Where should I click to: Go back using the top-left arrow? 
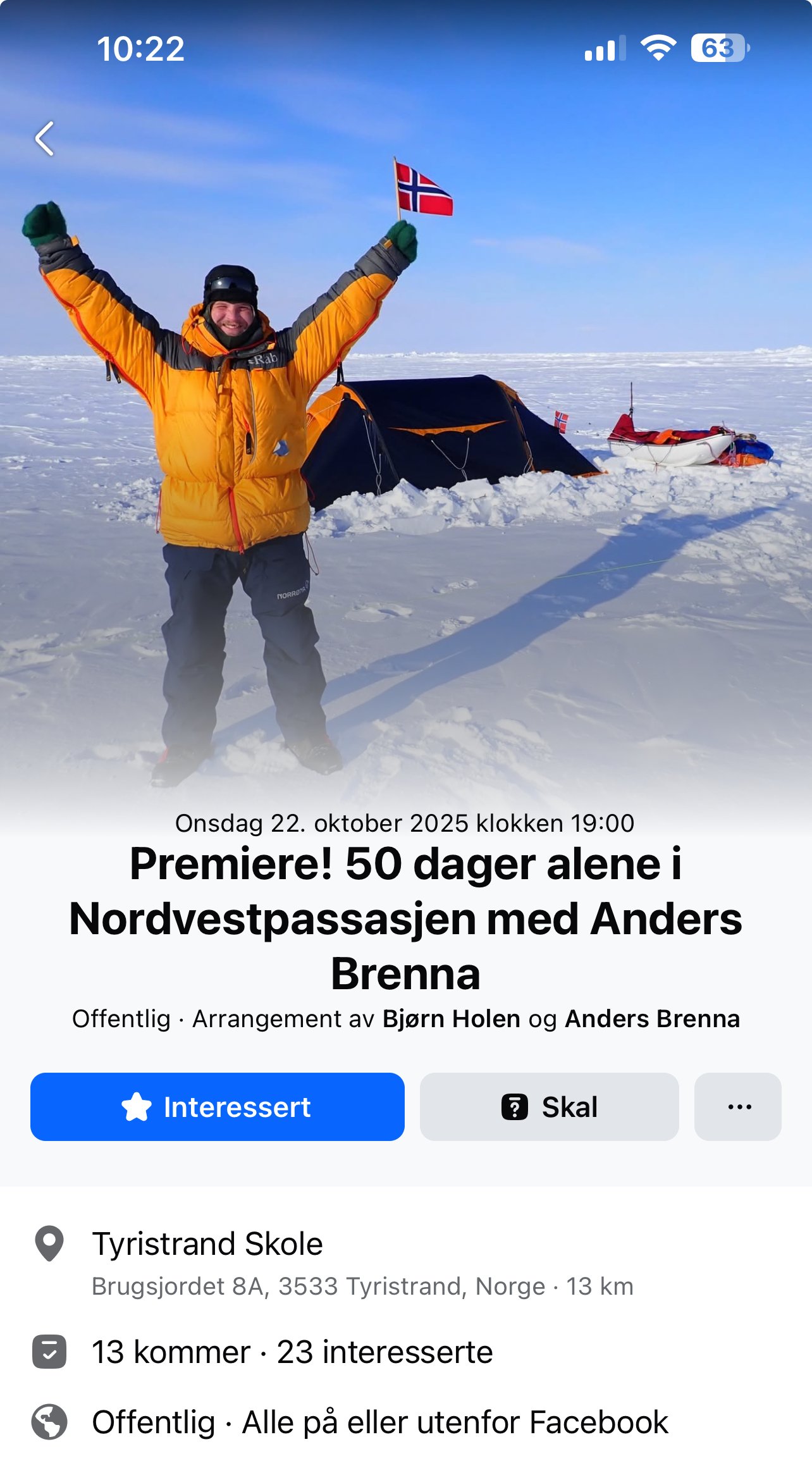[x=44, y=139]
